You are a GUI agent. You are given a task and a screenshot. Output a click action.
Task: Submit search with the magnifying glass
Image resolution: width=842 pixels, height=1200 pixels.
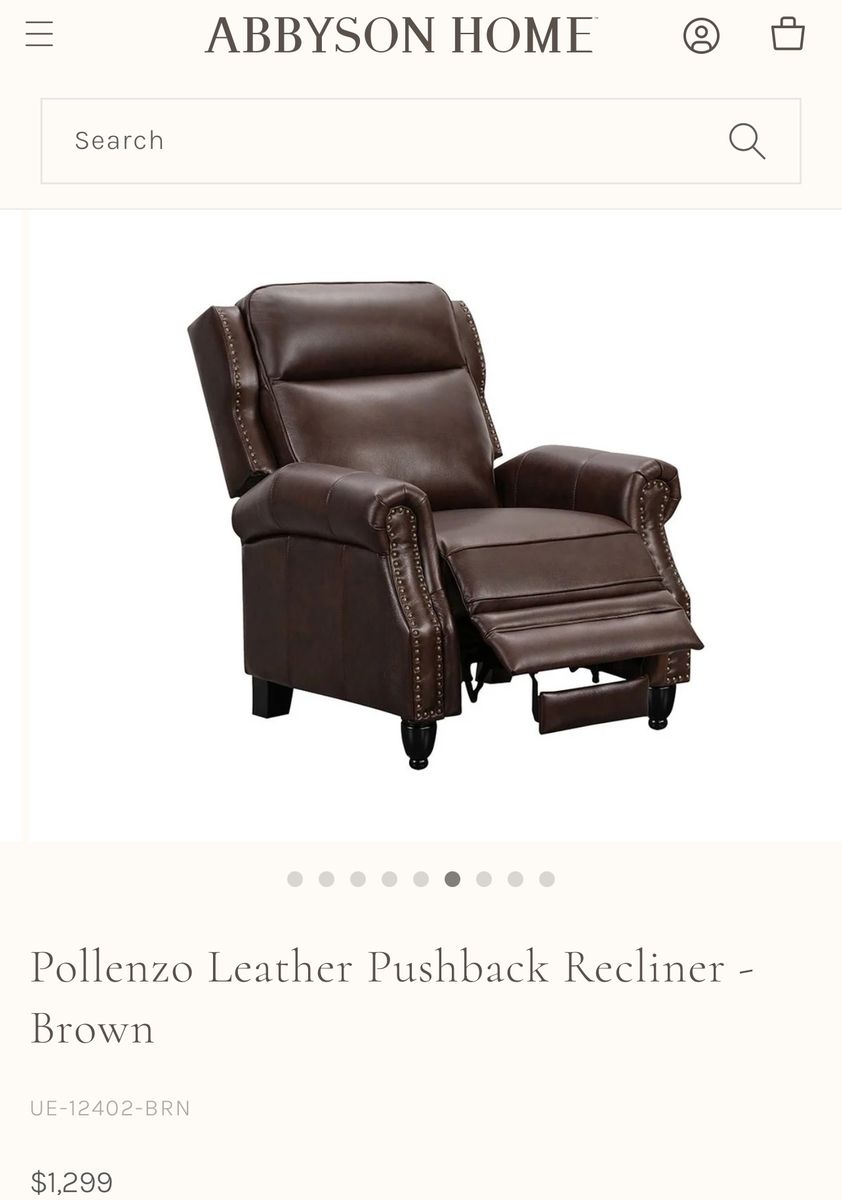pos(747,141)
